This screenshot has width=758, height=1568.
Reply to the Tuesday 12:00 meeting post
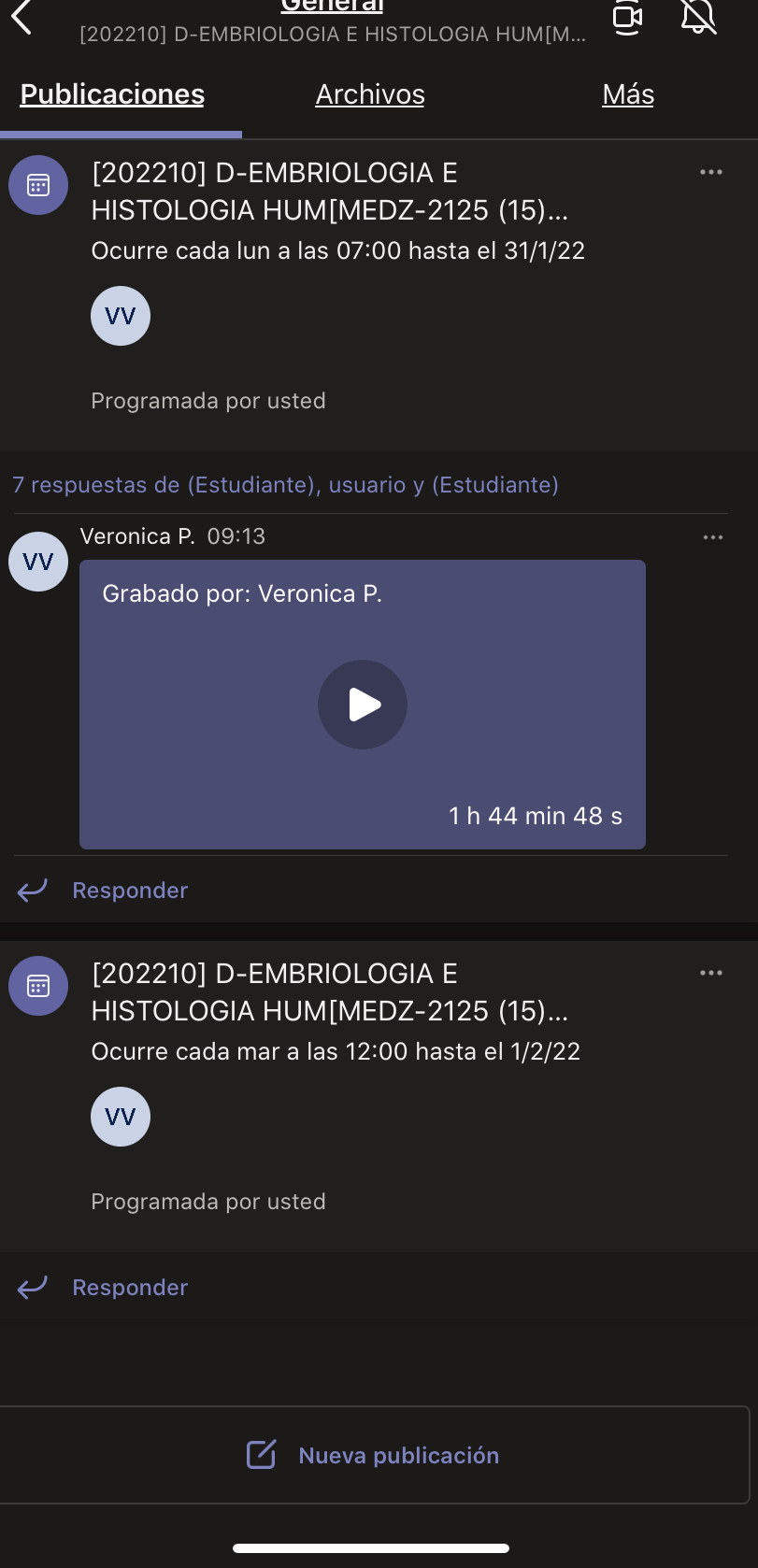coord(129,1288)
